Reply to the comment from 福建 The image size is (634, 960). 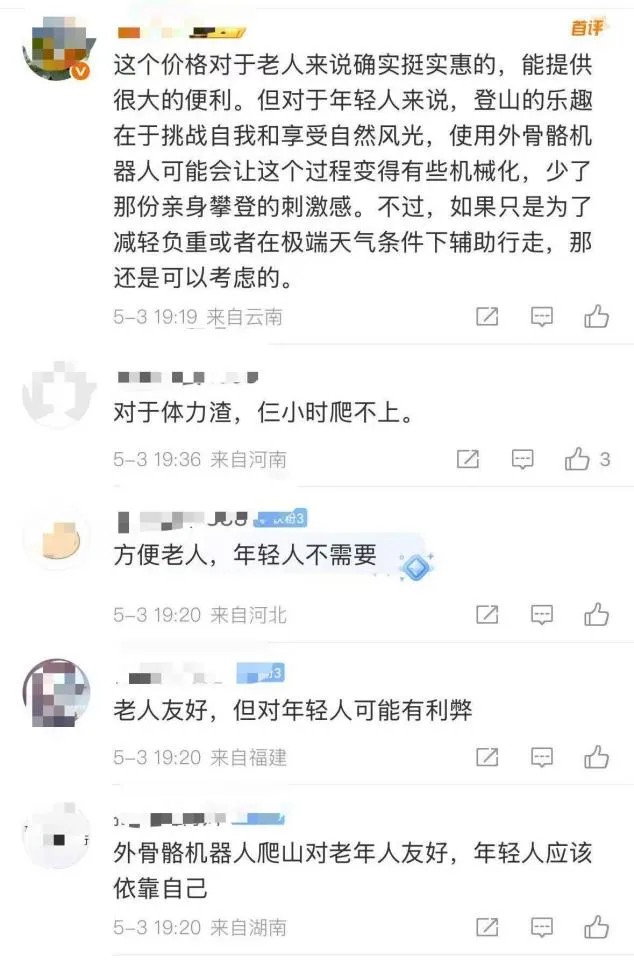[541, 757]
